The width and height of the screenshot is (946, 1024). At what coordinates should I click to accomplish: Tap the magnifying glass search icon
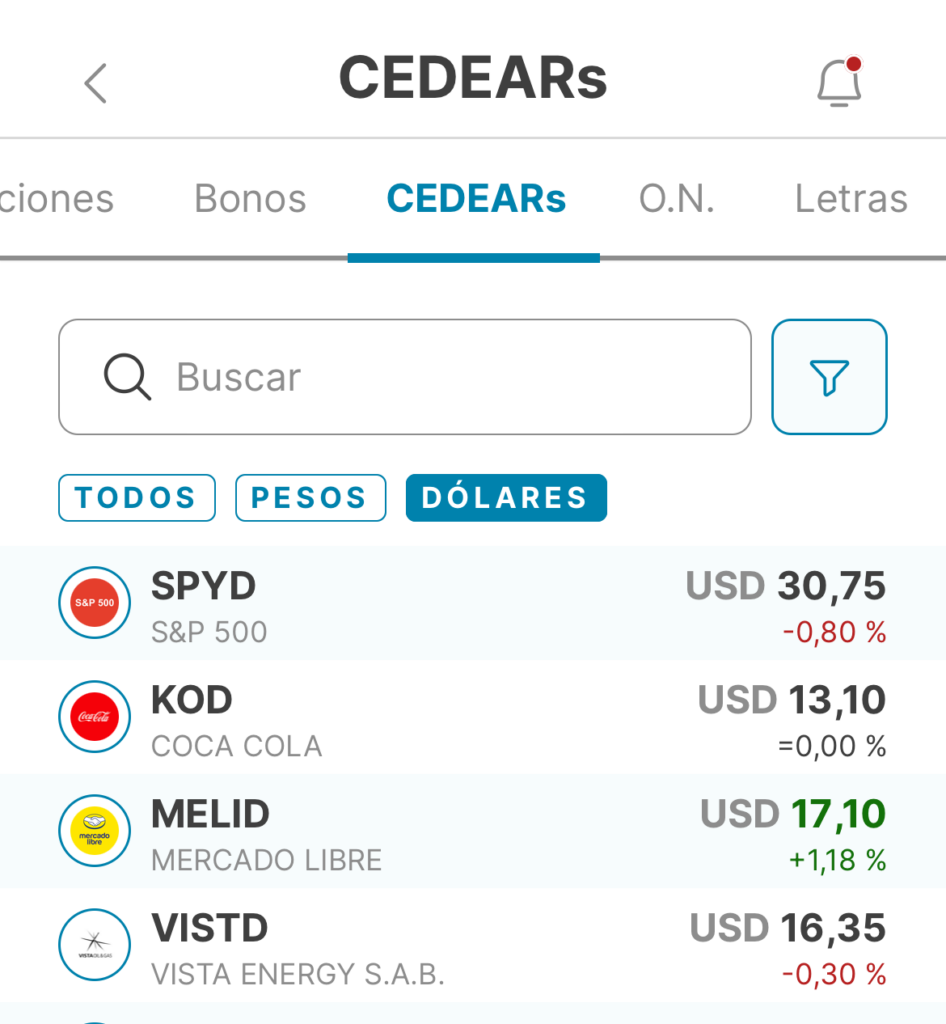pos(126,377)
